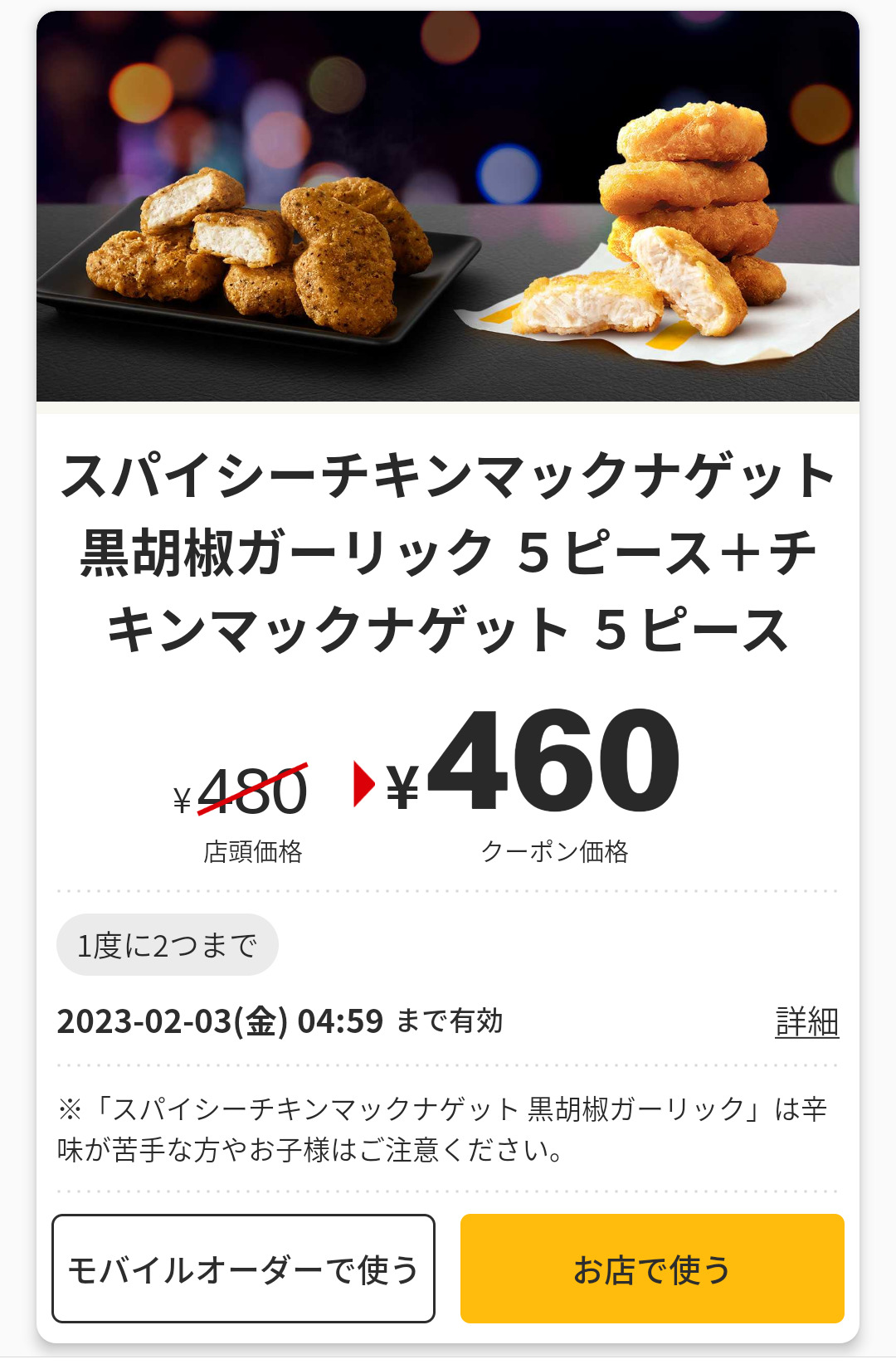This screenshot has height=1369, width=896.
Task: Tap モバイルオーダーで使う button
Action: (x=243, y=1269)
